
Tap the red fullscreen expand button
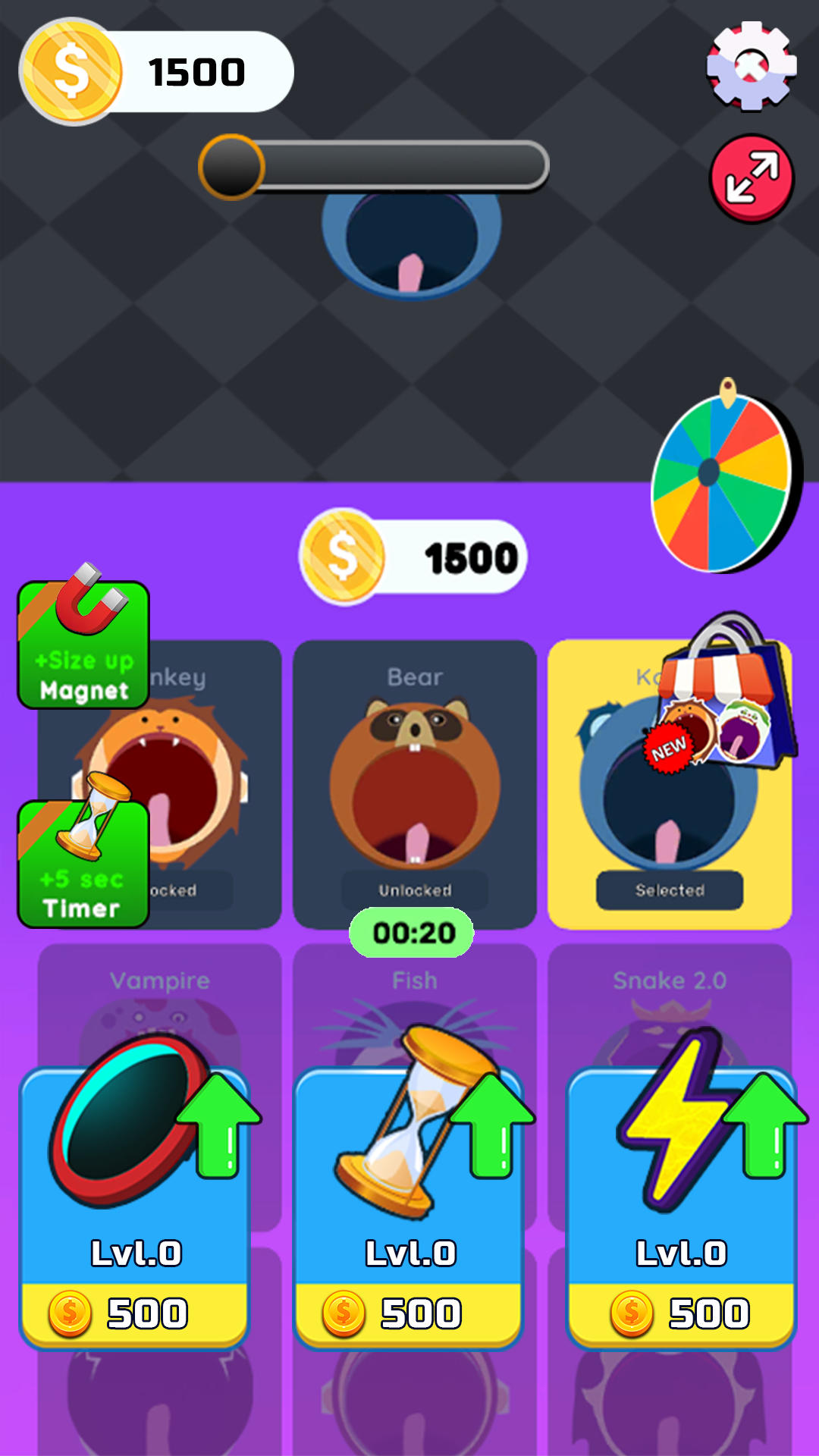pos(752,179)
